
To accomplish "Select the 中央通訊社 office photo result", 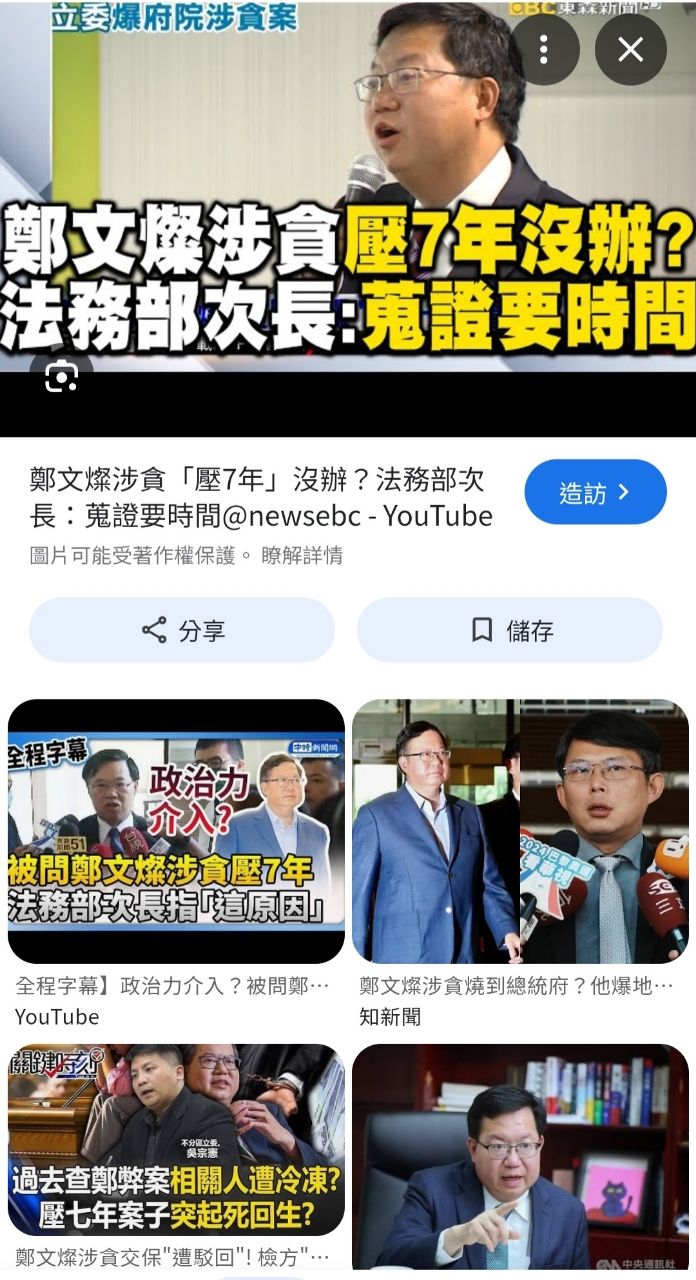I will coord(520,1155).
